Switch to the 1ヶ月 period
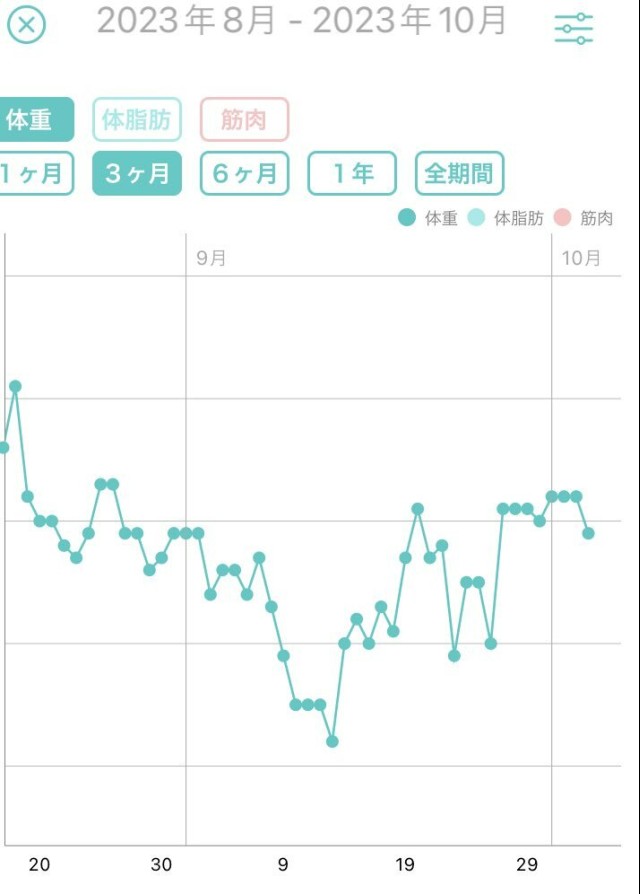 tap(33, 174)
